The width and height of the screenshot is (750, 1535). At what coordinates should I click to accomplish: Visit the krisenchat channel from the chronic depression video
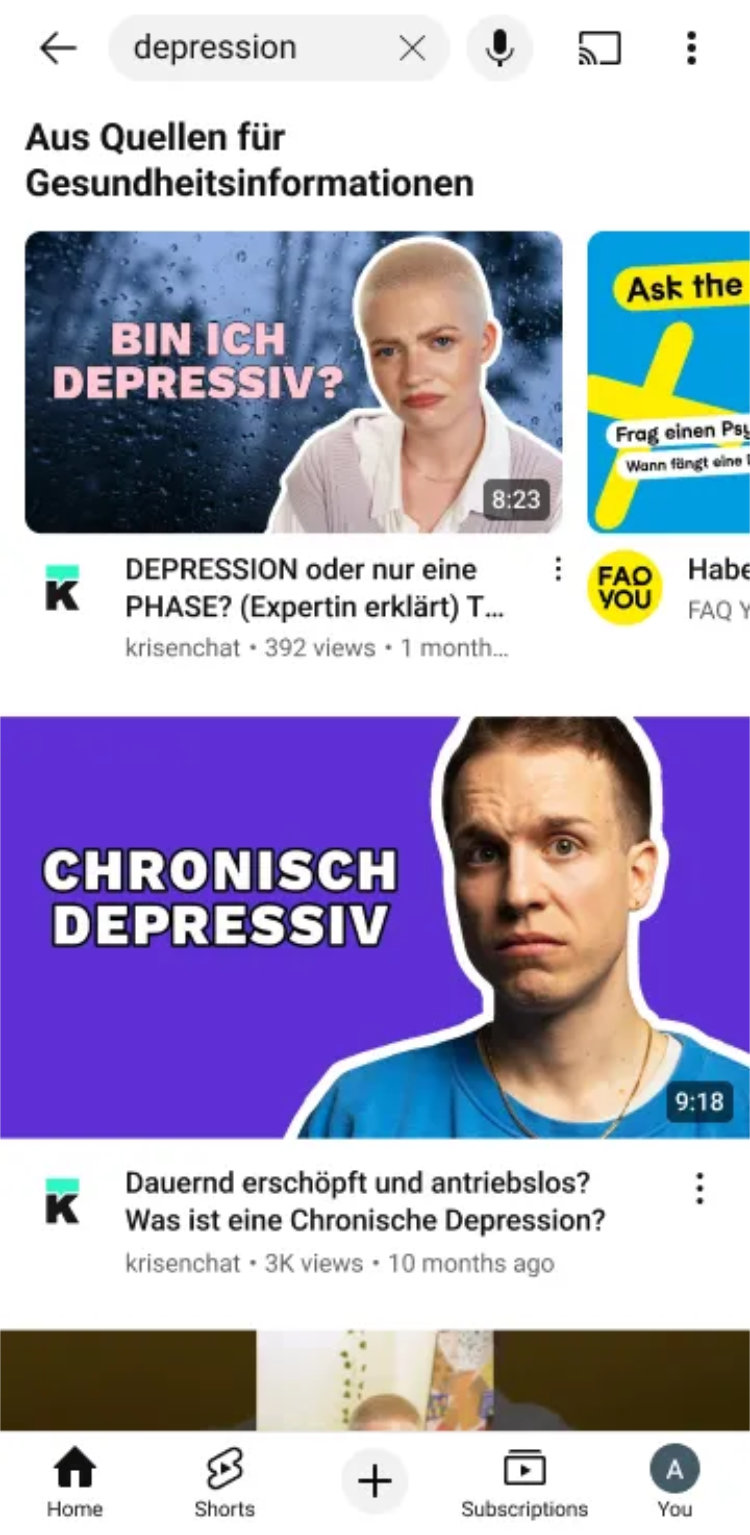coord(62,1201)
